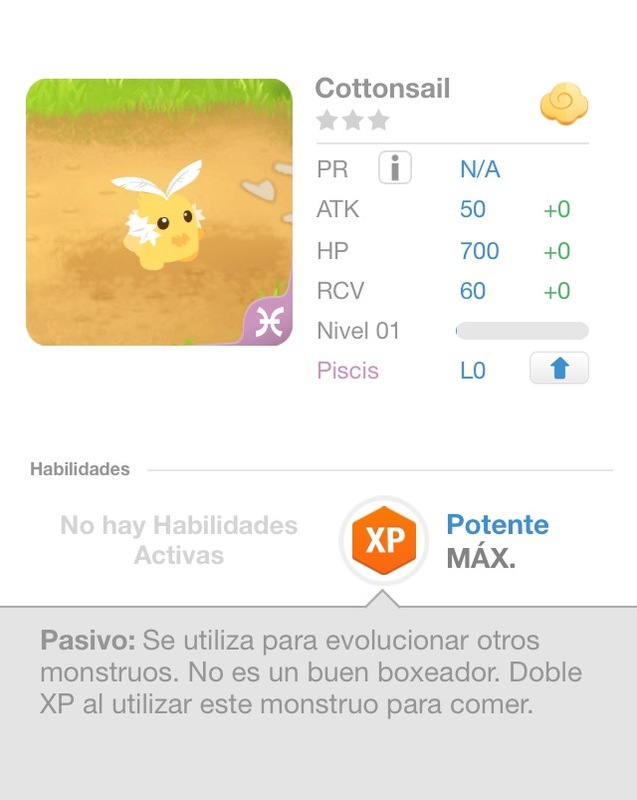The width and height of the screenshot is (637, 800).
Task: Open the PR info icon
Action: coord(395,169)
